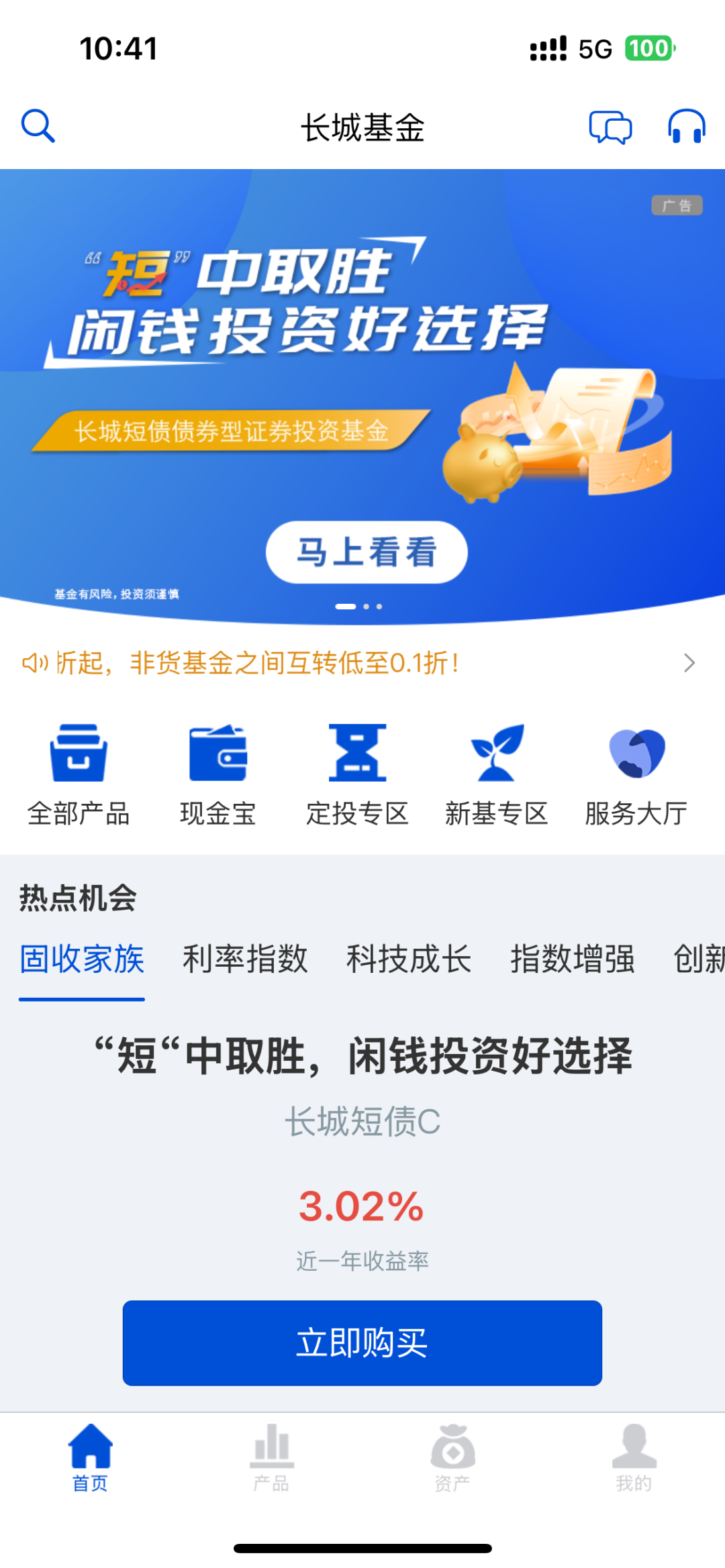Open the orange fee discount notice
Image resolution: width=725 pixels, height=1568 pixels.
[x=356, y=663]
